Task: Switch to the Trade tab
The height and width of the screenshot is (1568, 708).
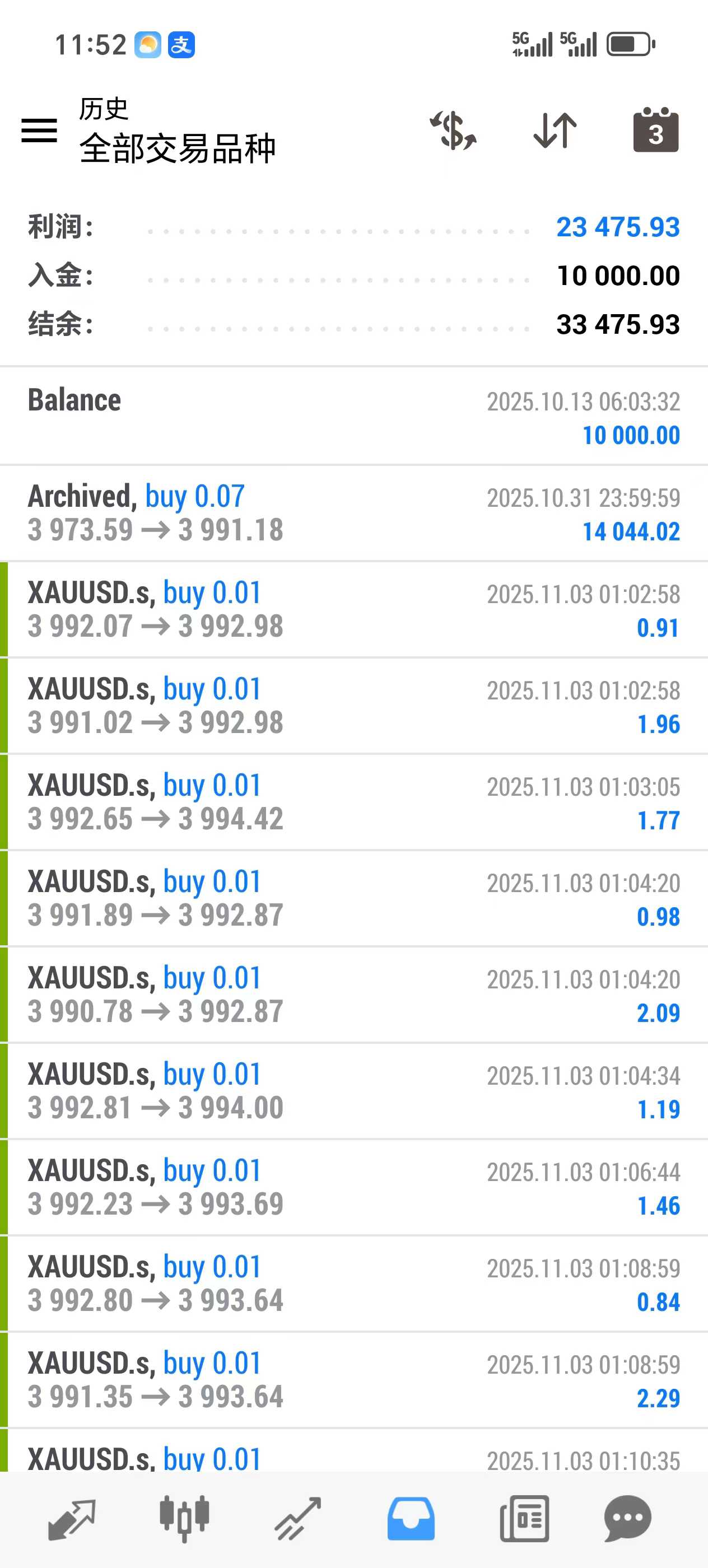Action: (297, 1519)
